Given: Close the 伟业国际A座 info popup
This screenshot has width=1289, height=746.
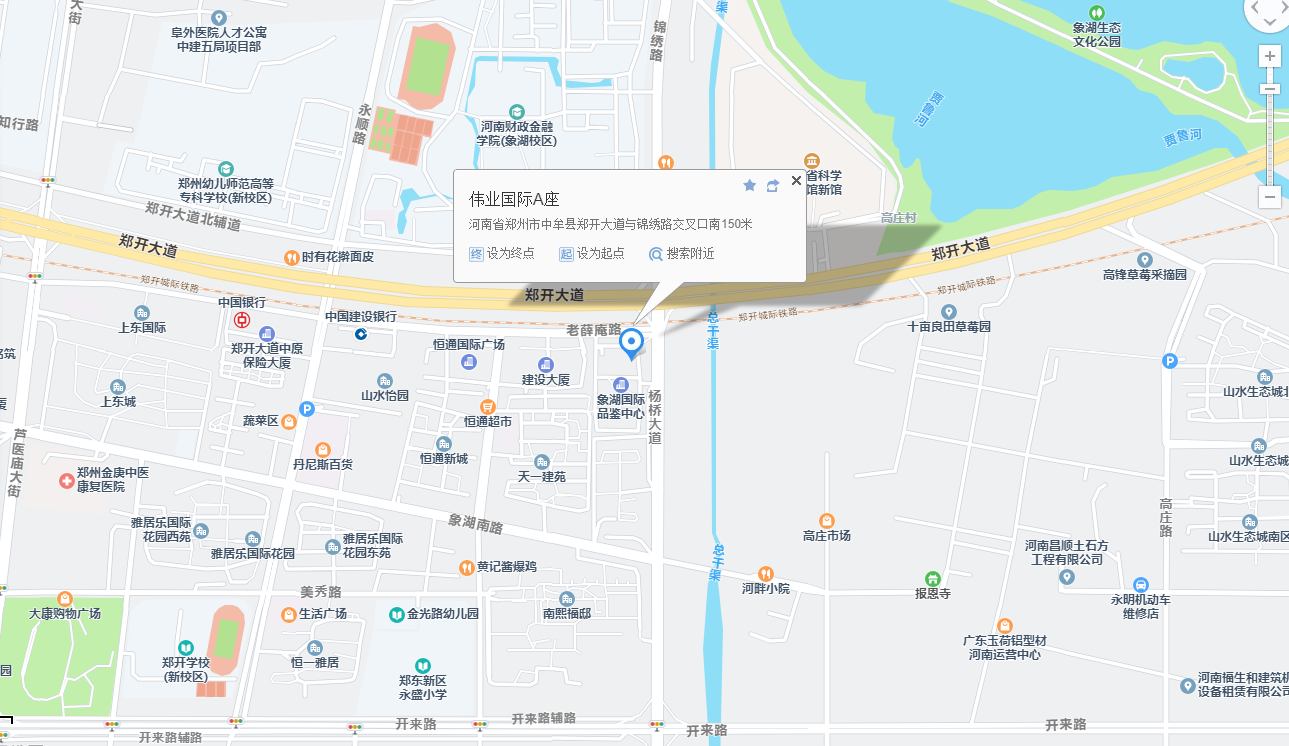Looking at the screenshot, I should (796, 181).
